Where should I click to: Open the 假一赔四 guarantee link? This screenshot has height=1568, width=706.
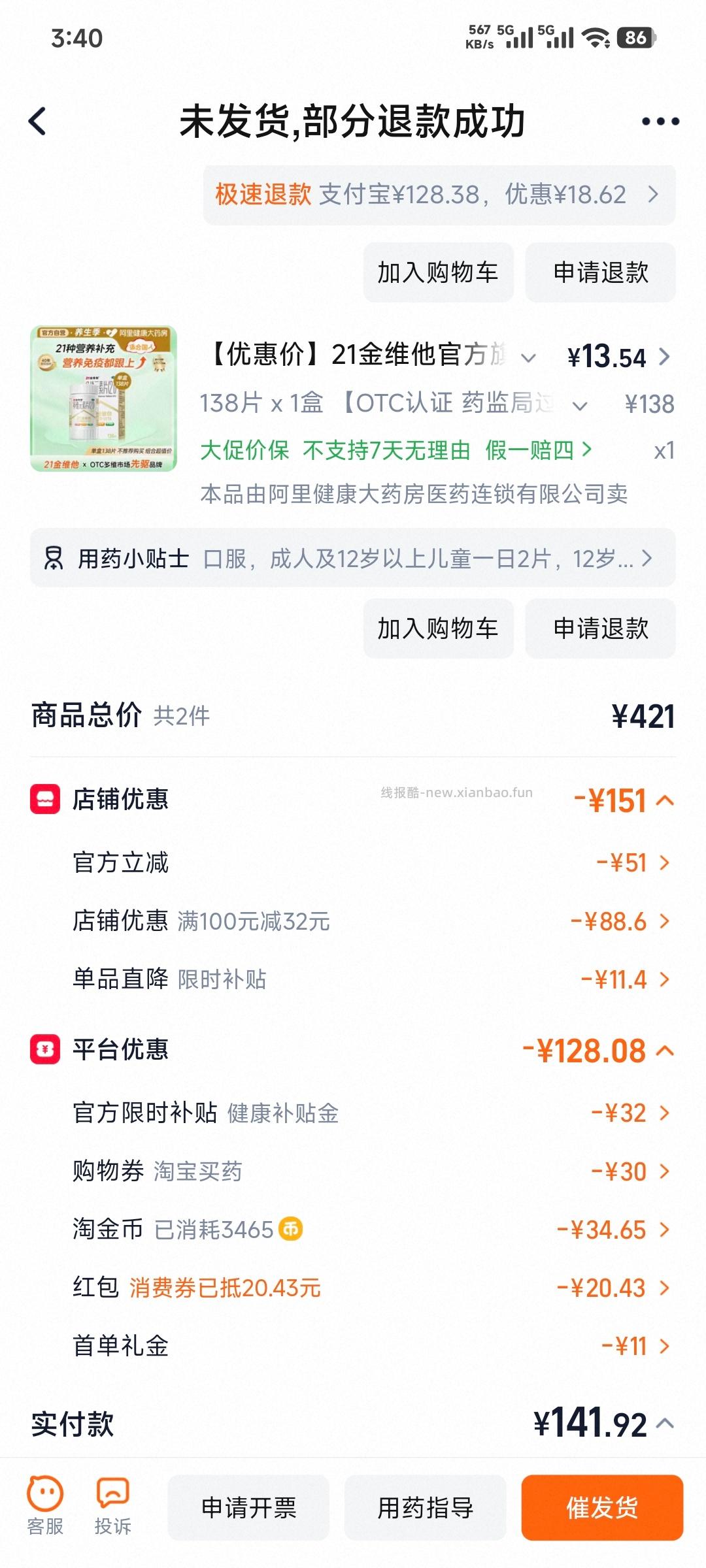click(534, 451)
